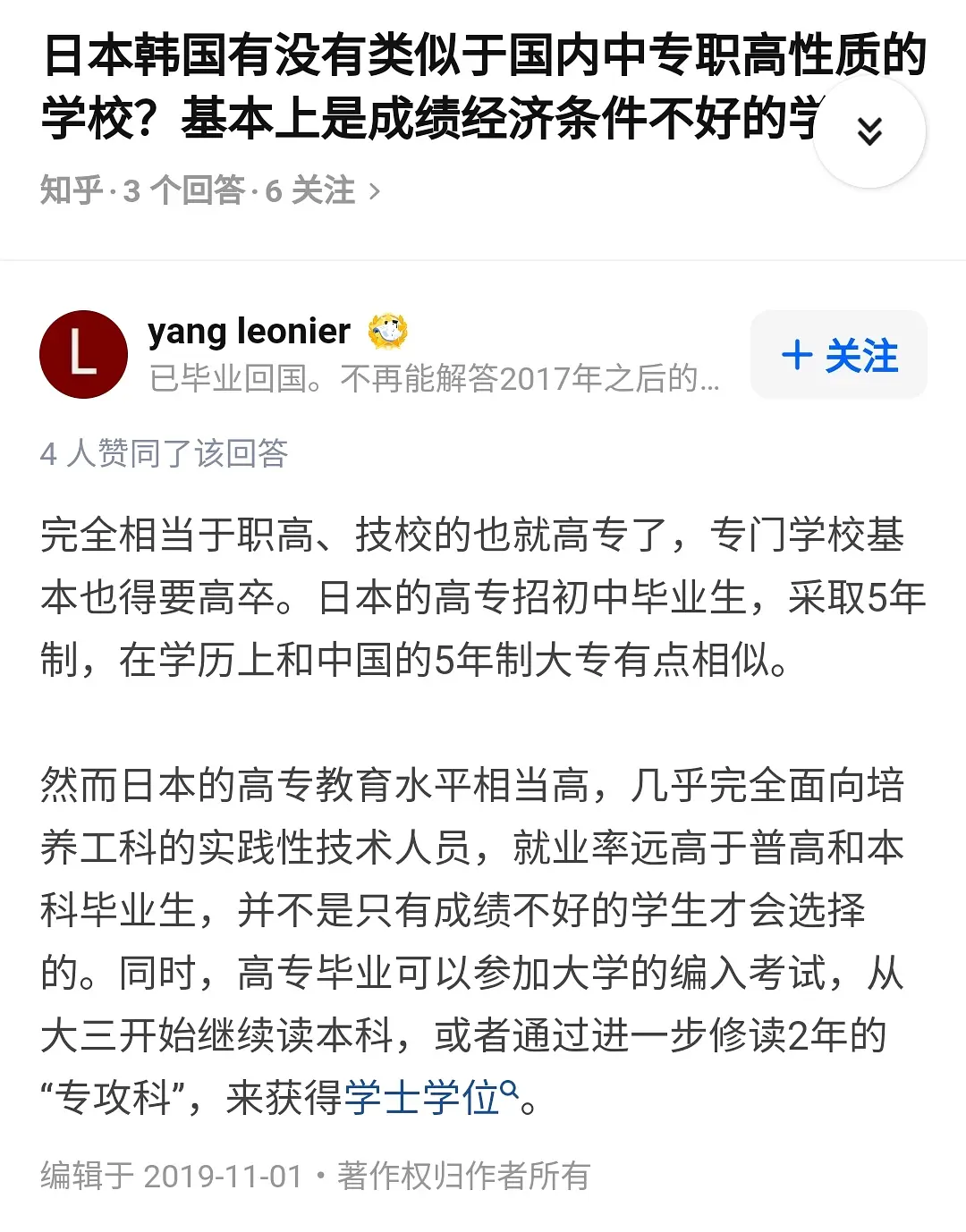Screen dimensions: 966x1232
Task: Expand the full question title
Action: pos(869,131)
